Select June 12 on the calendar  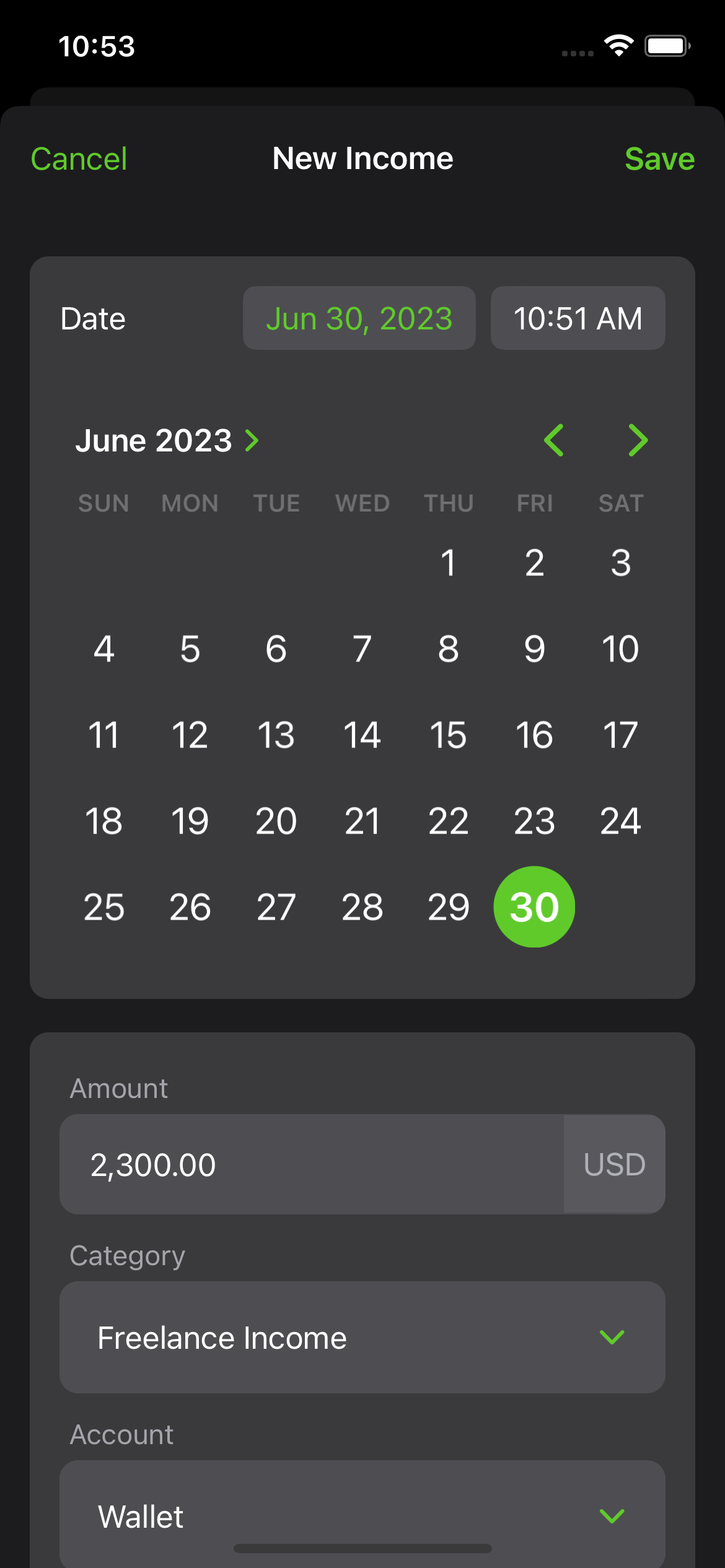(x=190, y=735)
